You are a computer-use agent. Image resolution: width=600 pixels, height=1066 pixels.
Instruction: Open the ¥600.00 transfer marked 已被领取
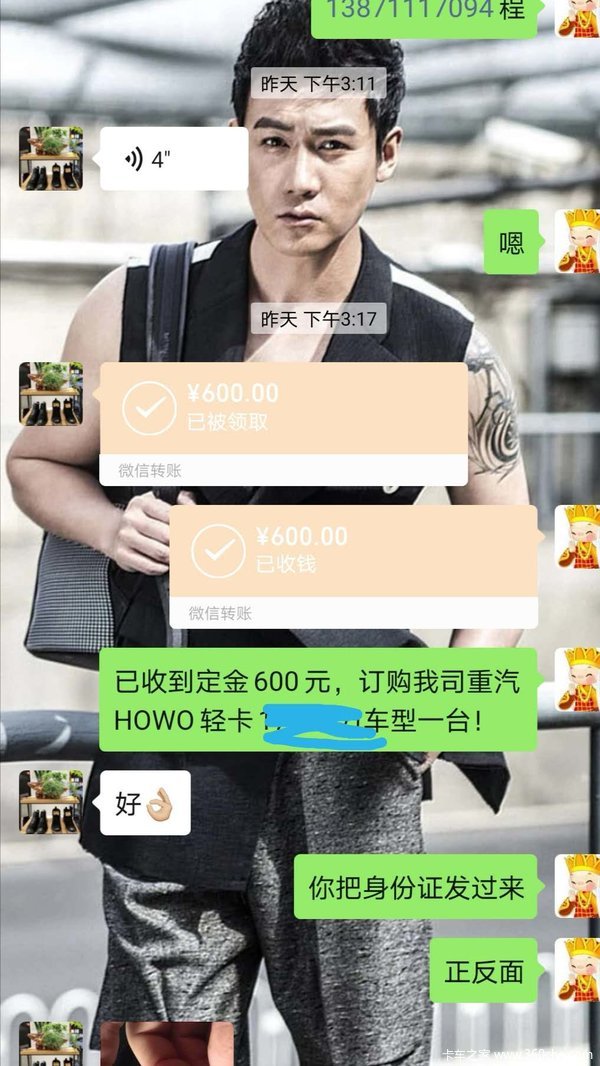click(283, 423)
